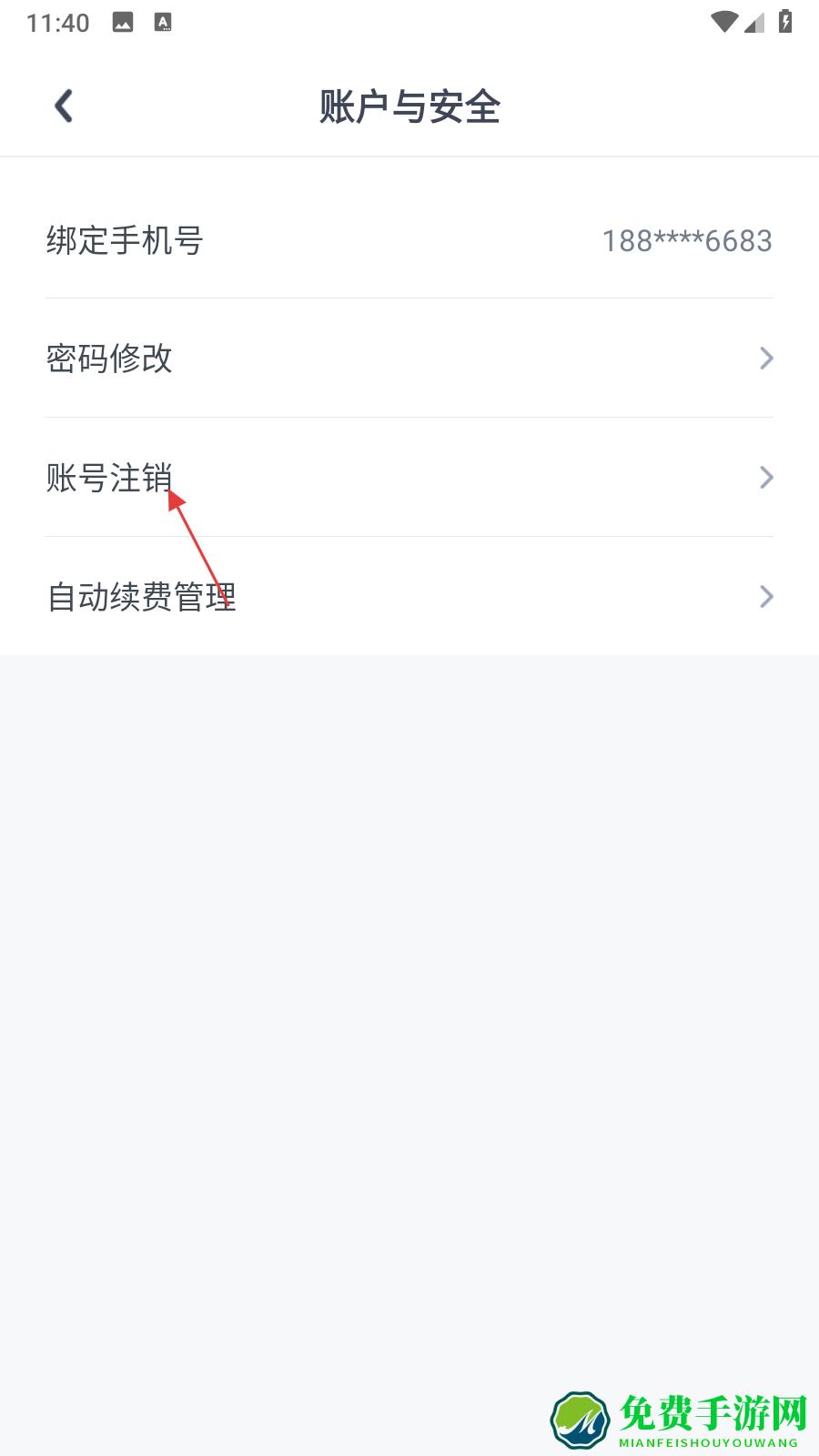Open 自动续费管理 auto-renewal management
This screenshot has height=1456, width=819.
pyautogui.click(x=409, y=597)
